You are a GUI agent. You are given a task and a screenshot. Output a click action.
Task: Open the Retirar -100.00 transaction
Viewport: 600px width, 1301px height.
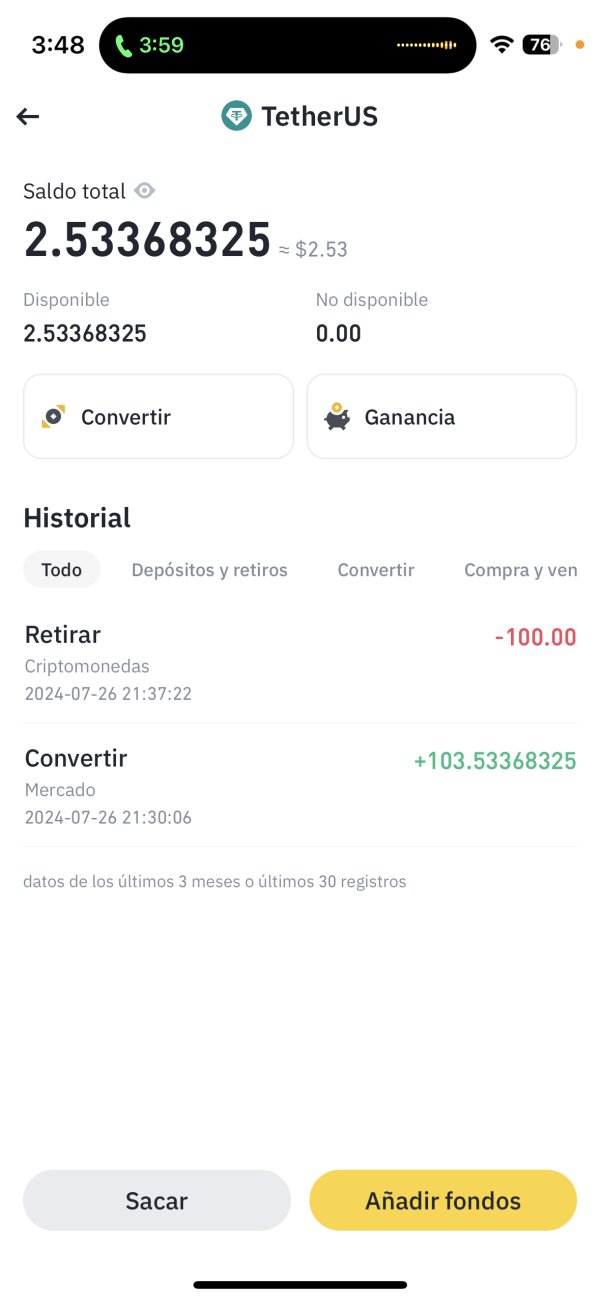coord(300,662)
